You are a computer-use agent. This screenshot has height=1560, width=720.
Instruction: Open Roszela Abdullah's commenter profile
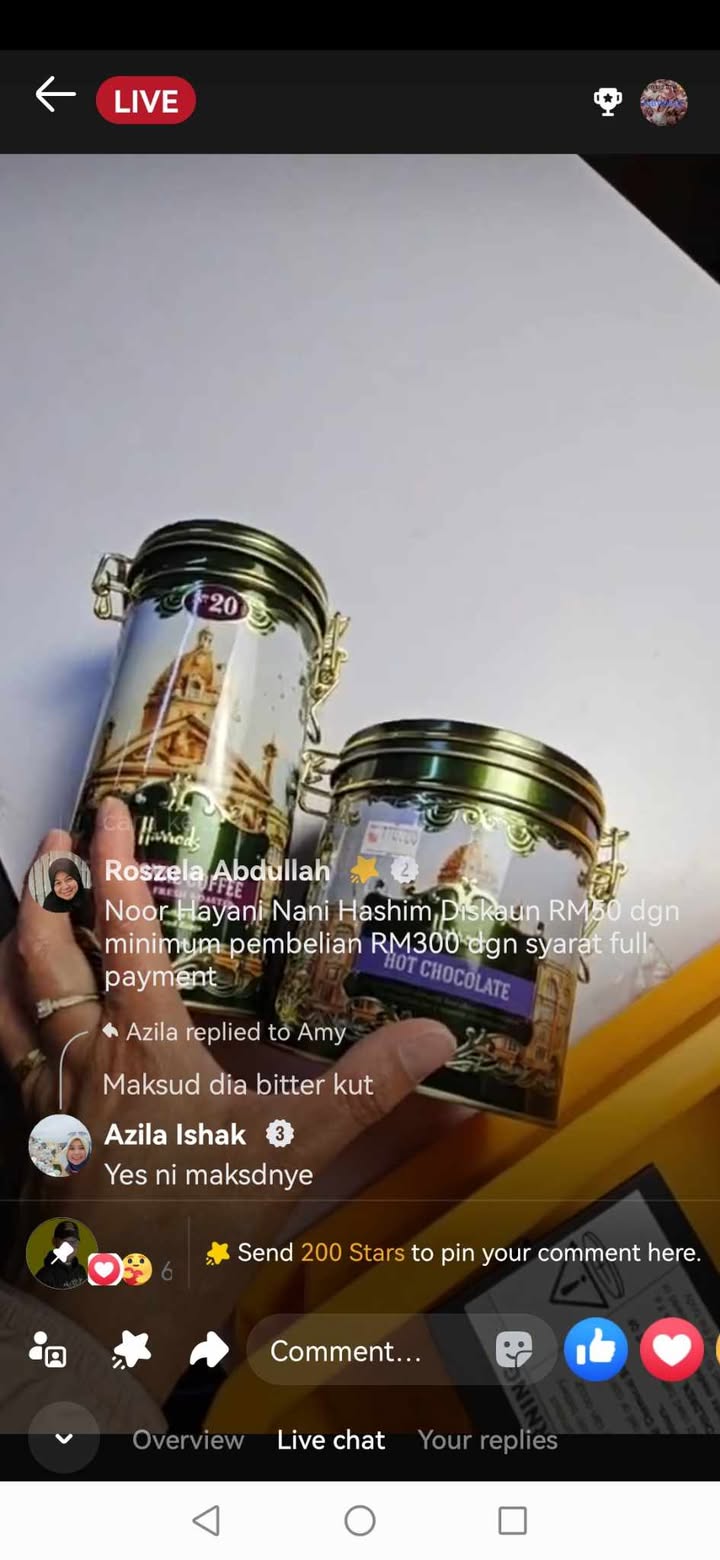60,882
